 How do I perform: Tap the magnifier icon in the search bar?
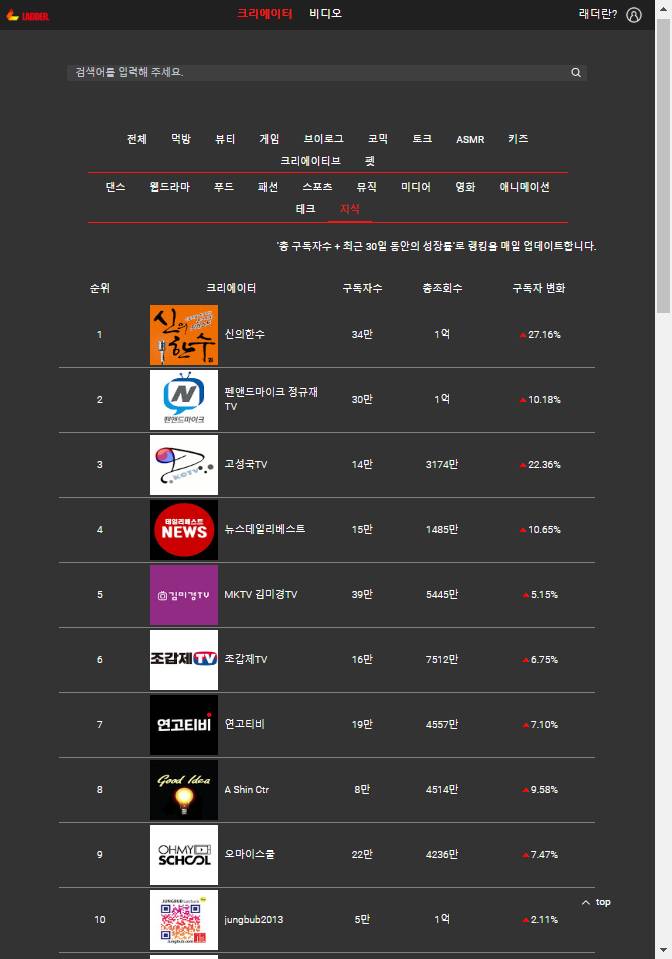[x=576, y=73]
